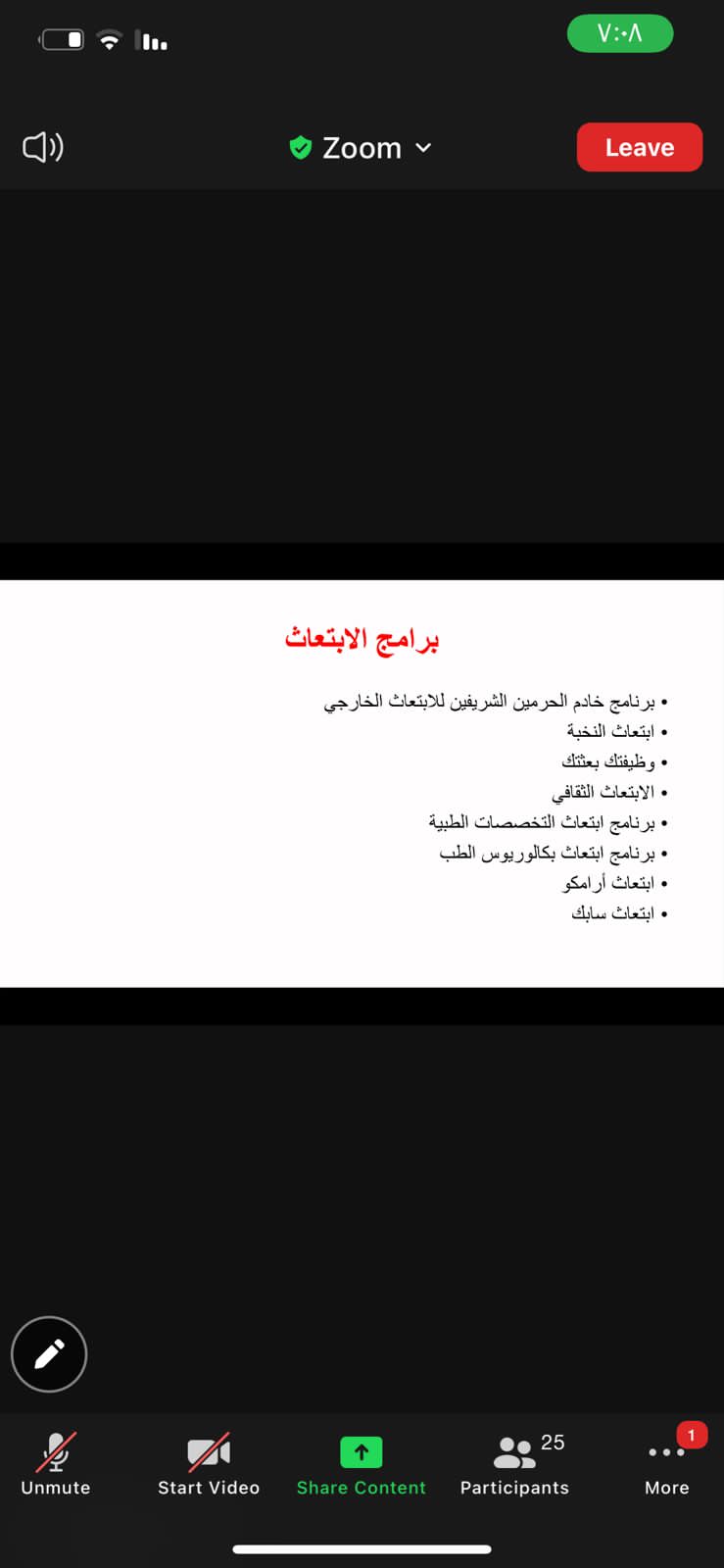724x1568 pixels.
Task: Toggle the speaker audio icon
Action: [x=43, y=148]
